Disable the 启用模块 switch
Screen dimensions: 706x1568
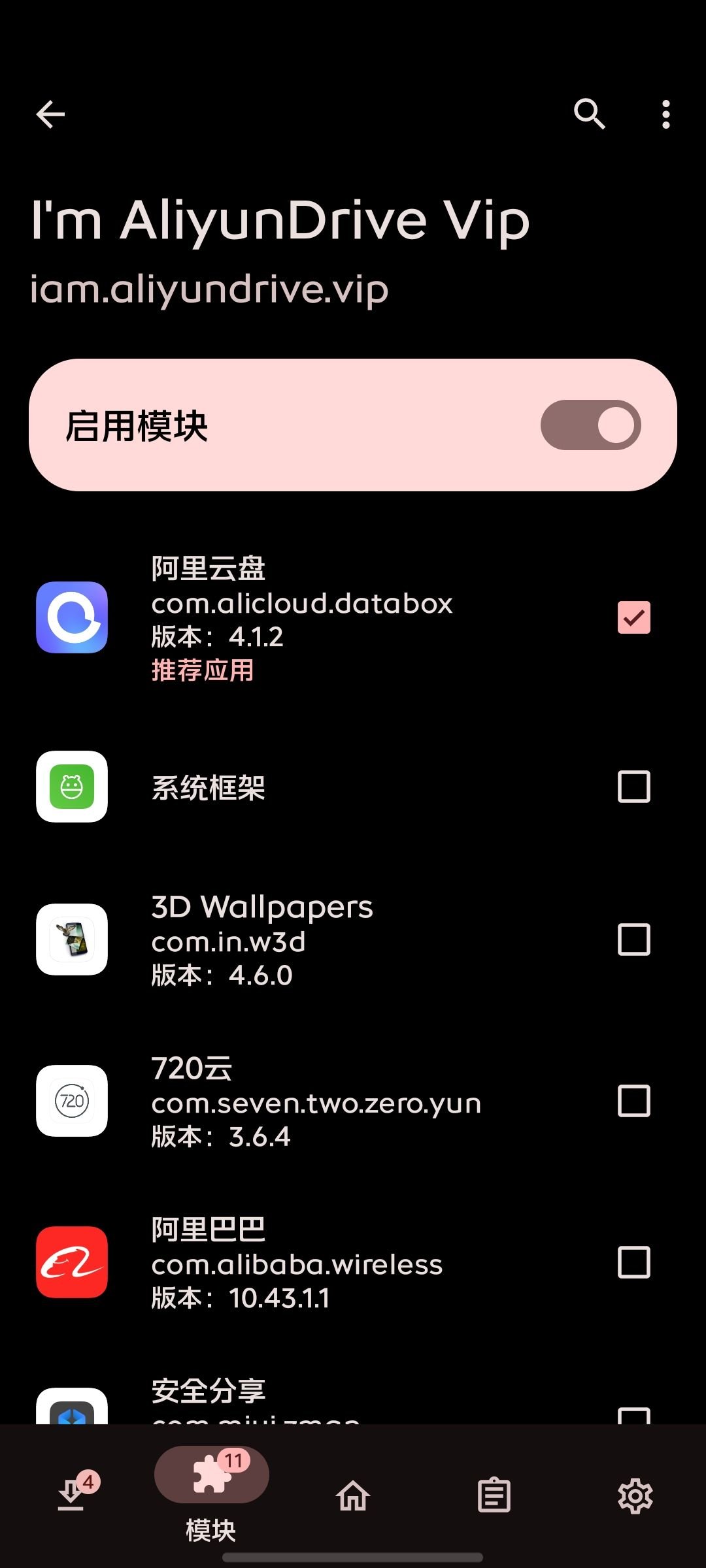tap(589, 425)
